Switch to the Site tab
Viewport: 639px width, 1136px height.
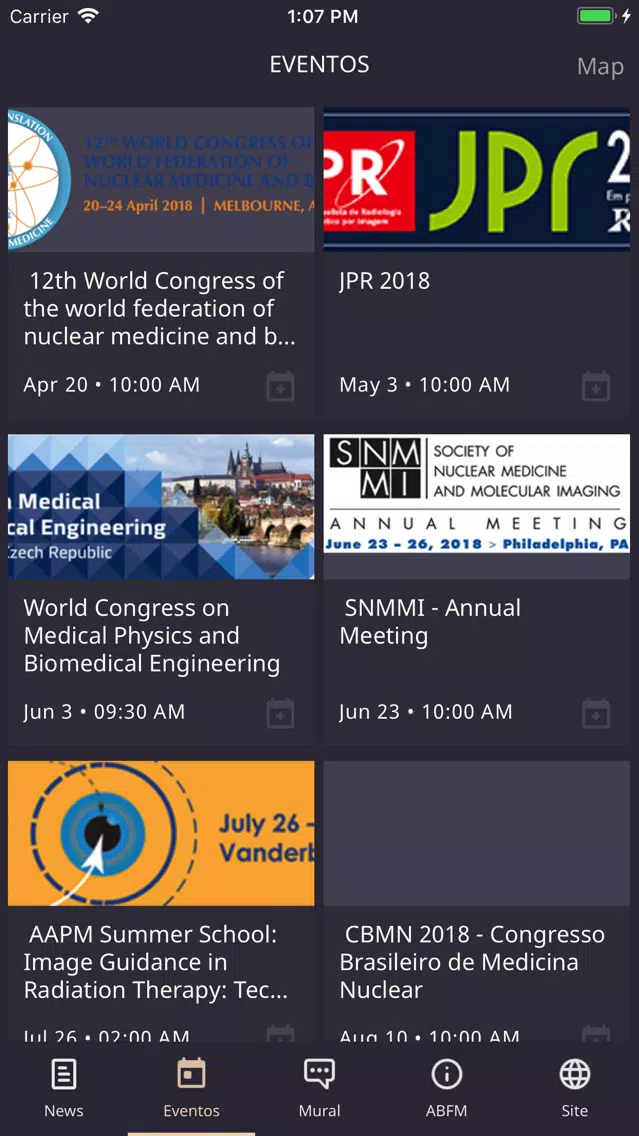point(575,1088)
